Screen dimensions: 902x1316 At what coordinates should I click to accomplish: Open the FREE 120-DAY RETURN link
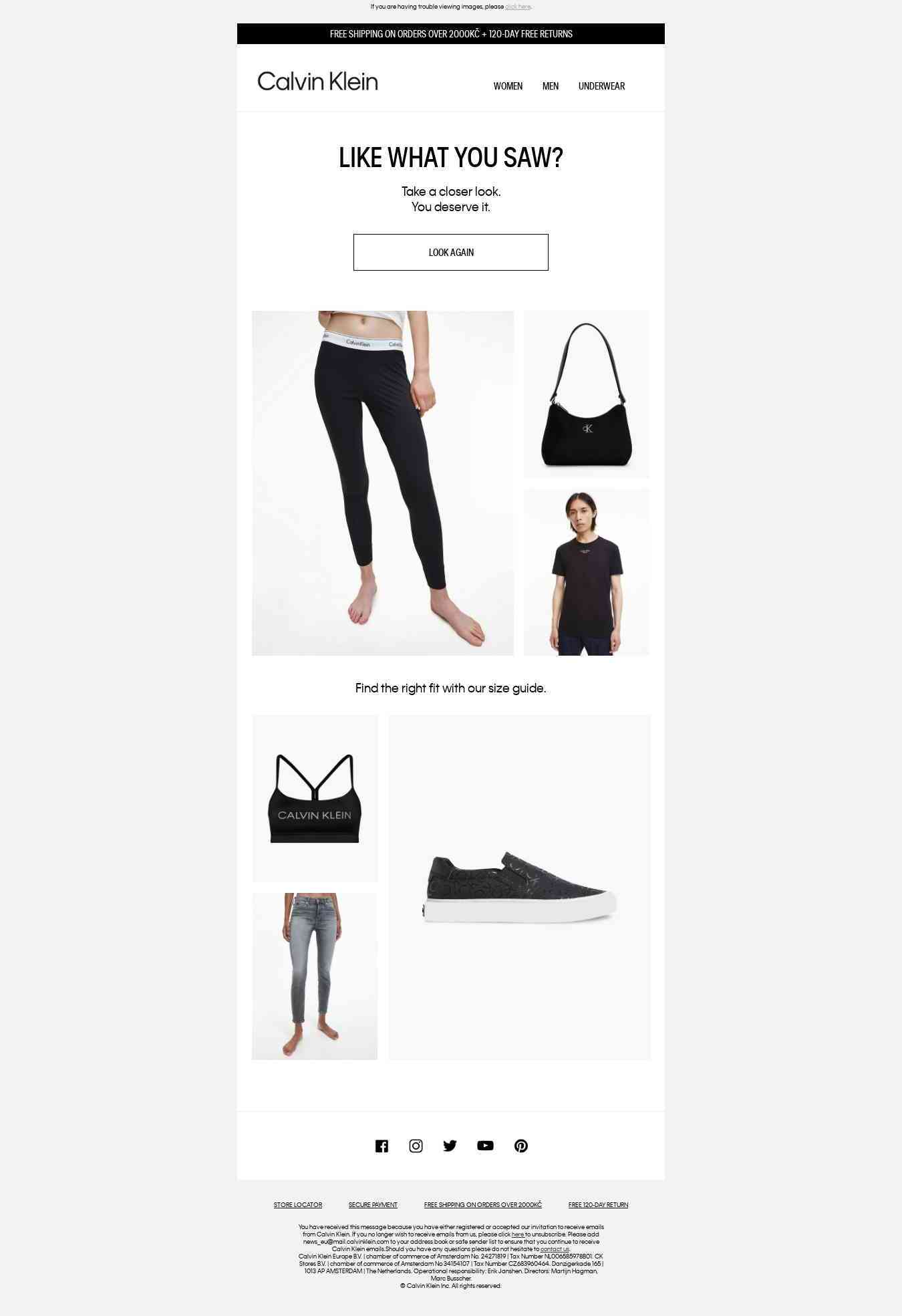[598, 1205]
